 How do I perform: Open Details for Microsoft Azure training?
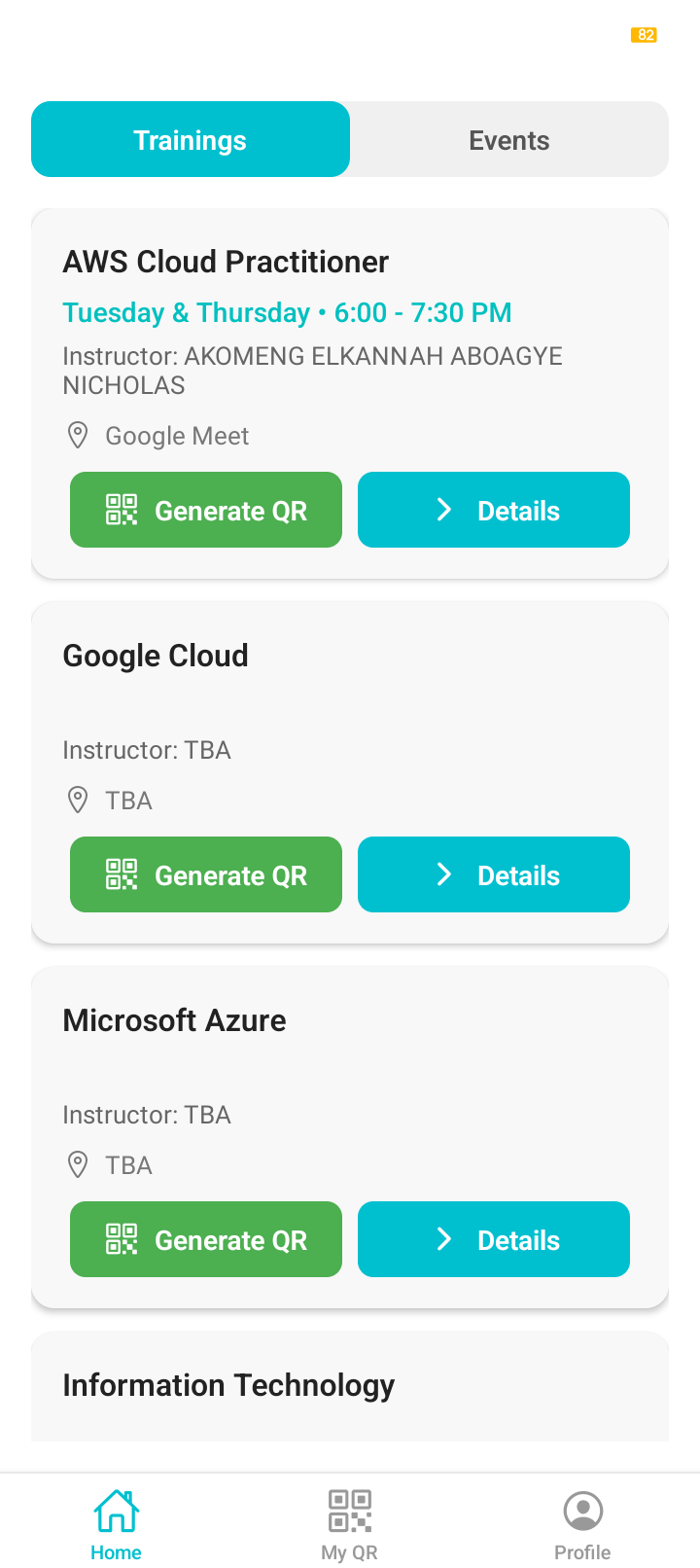pyautogui.click(x=494, y=1238)
